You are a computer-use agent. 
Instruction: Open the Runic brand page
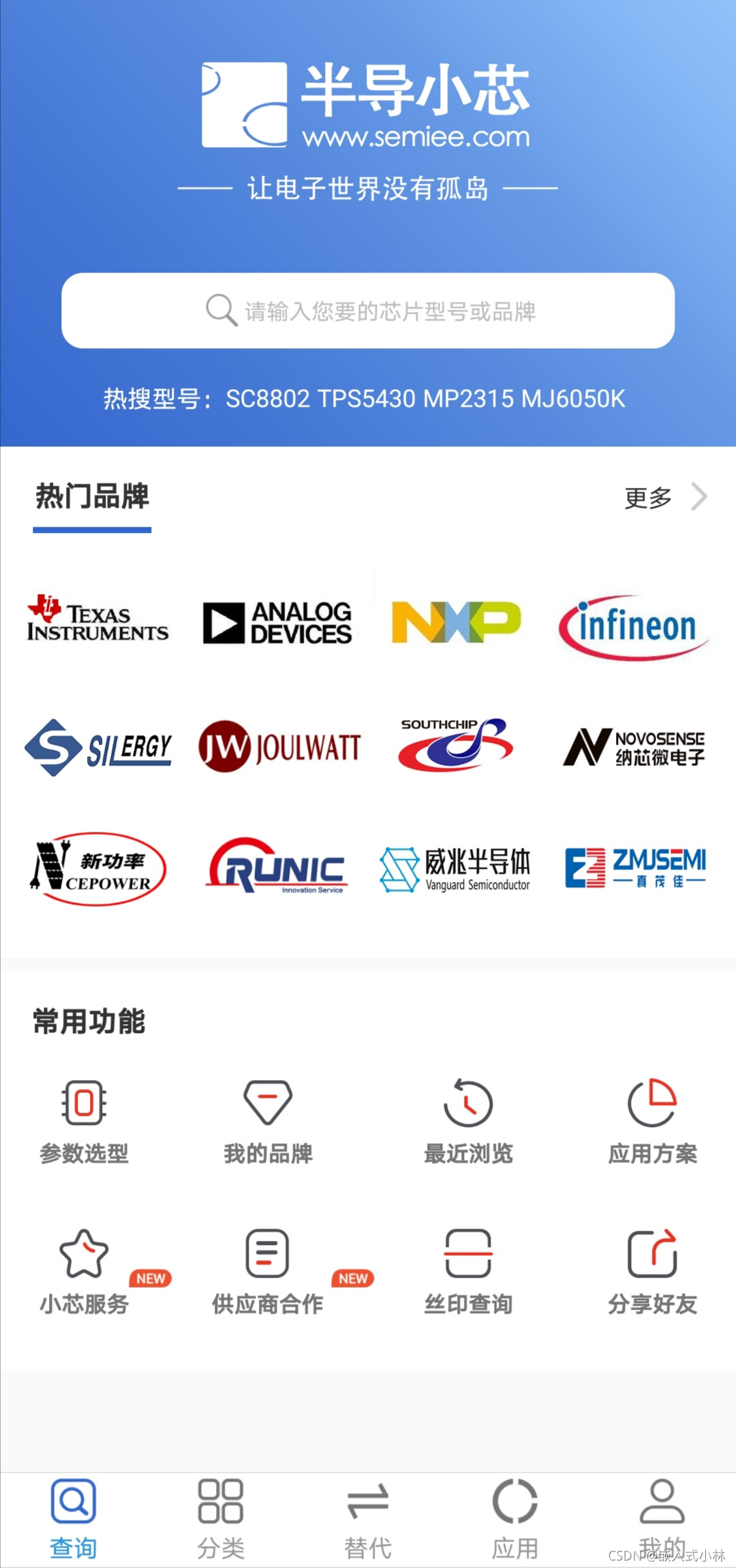[277, 867]
